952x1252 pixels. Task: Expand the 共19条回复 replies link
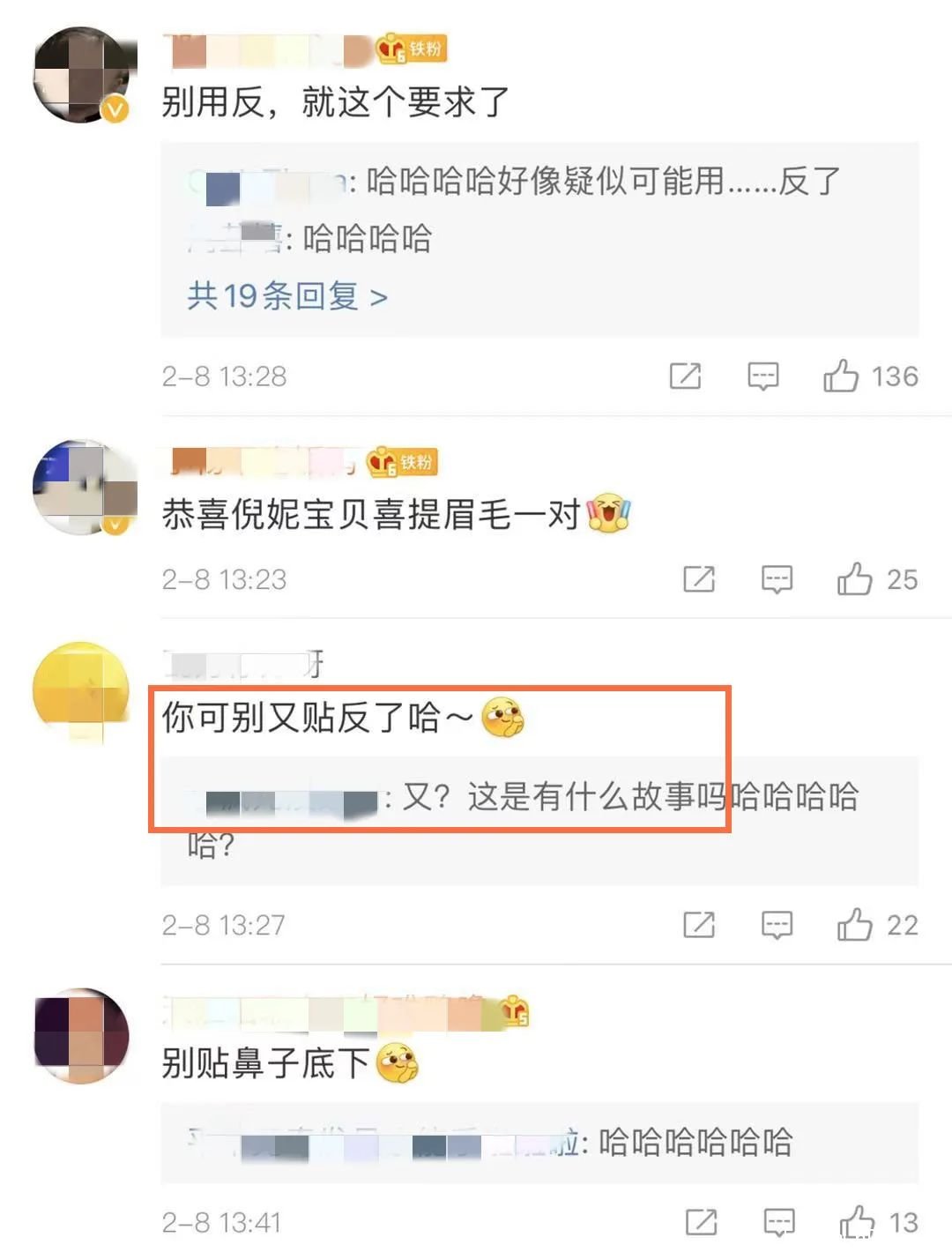tap(287, 296)
